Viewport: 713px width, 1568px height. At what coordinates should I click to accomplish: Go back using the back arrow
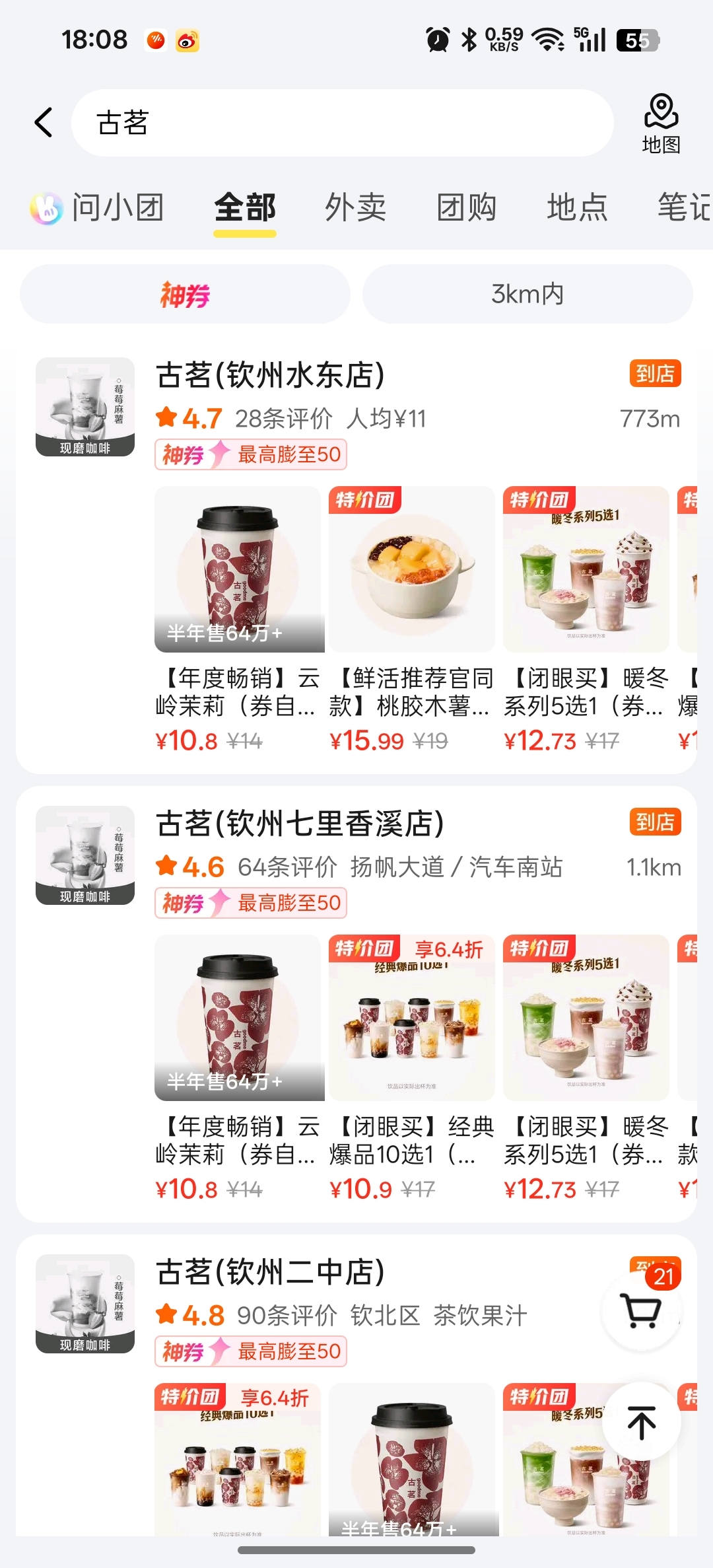[44, 123]
